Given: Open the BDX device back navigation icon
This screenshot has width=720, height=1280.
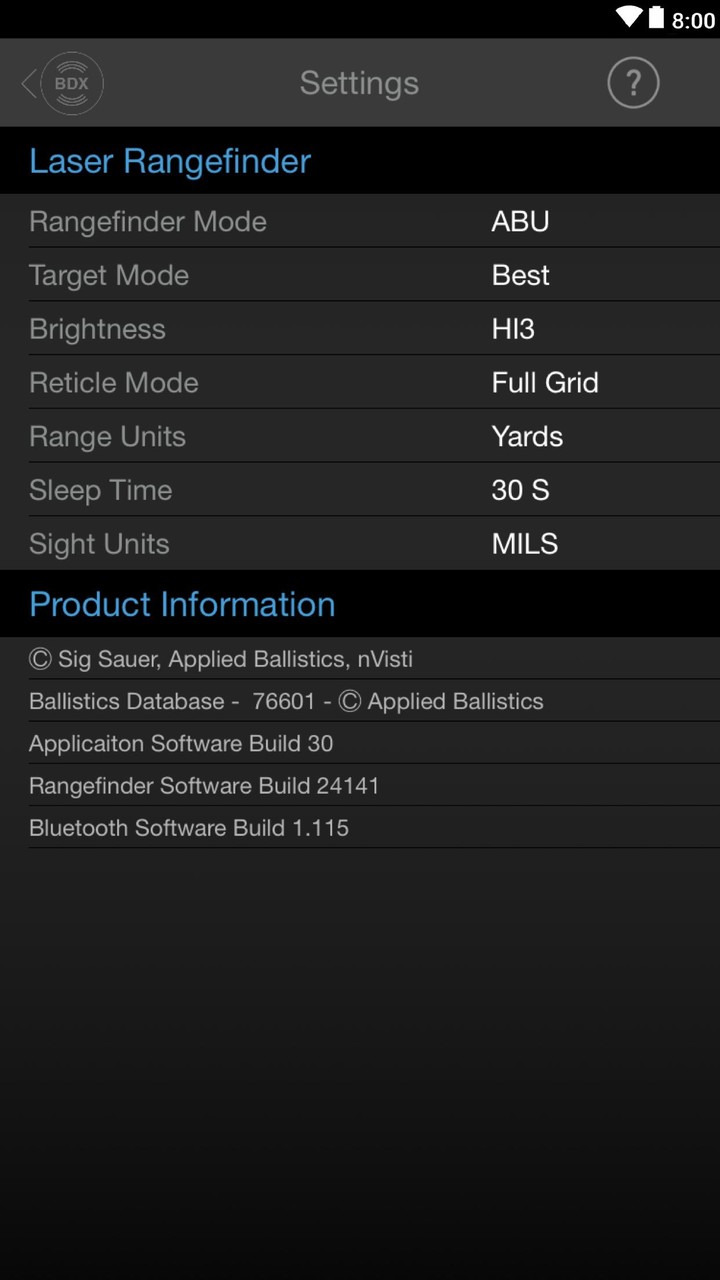Looking at the screenshot, I should (27, 83).
